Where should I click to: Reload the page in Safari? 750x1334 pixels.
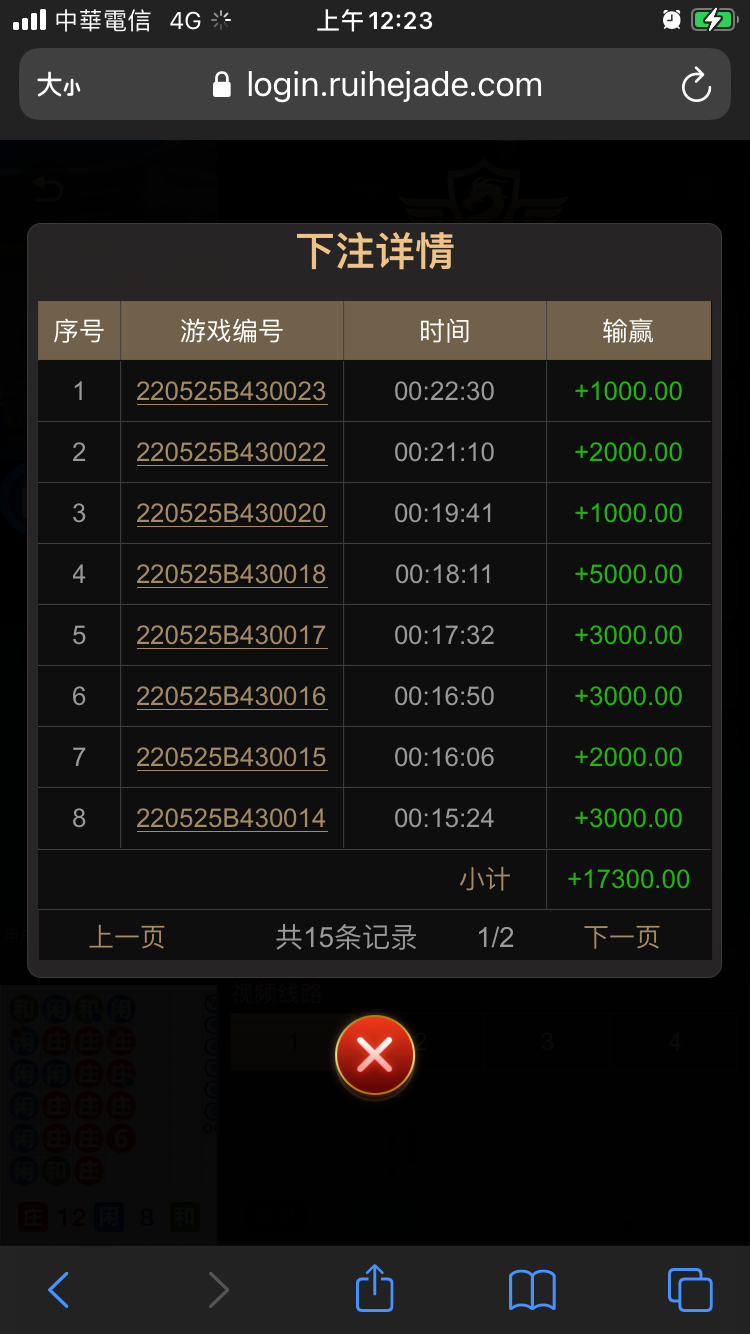coord(696,85)
